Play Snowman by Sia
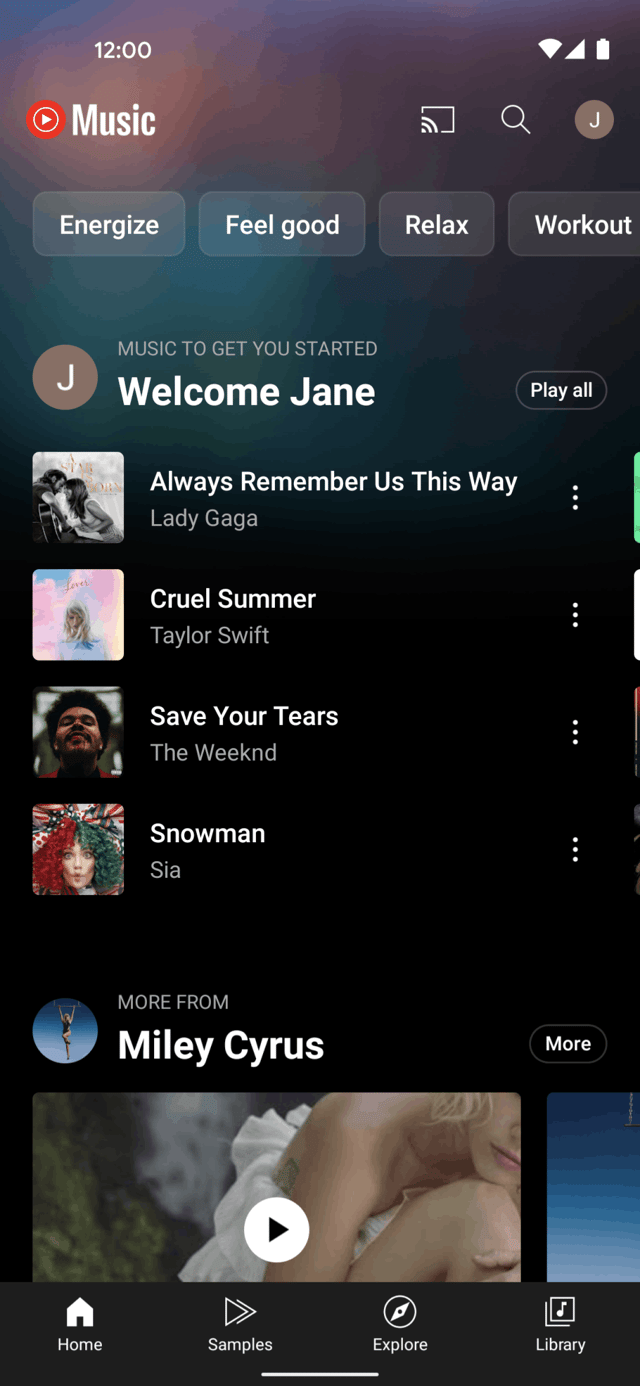Image resolution: width=640 pixels, height=1386 pixels. pos(290,850)
